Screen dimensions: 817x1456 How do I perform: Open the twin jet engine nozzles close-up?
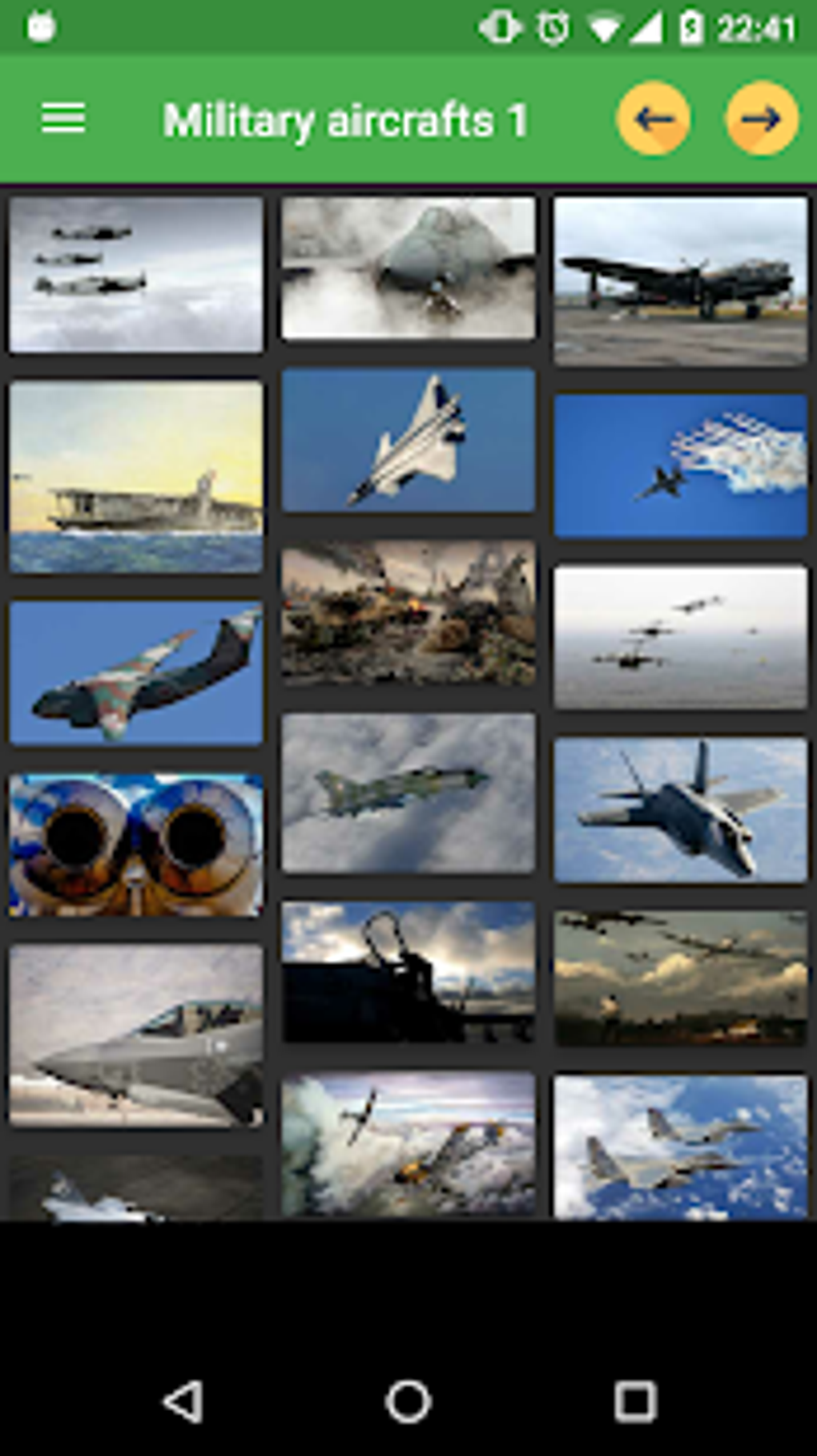136,845
